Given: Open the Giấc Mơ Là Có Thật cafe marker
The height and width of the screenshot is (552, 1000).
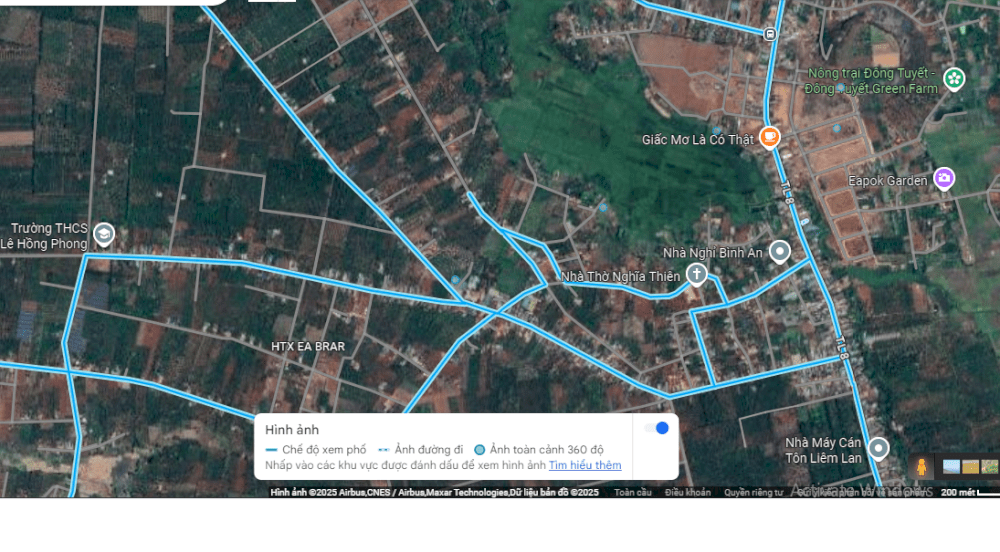Looking at the screenshot, I should tap(769, 137).
